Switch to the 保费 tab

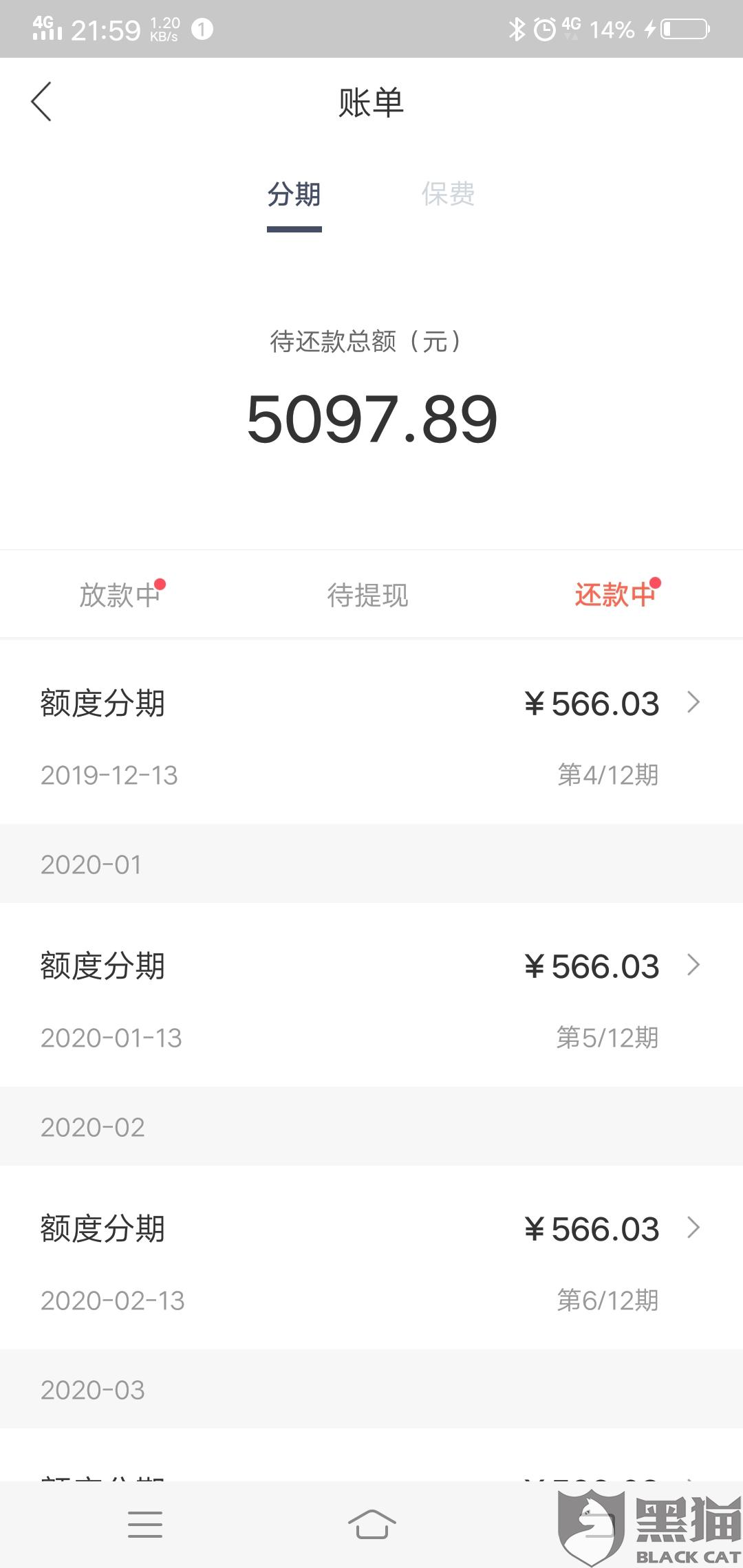(448, 195)
